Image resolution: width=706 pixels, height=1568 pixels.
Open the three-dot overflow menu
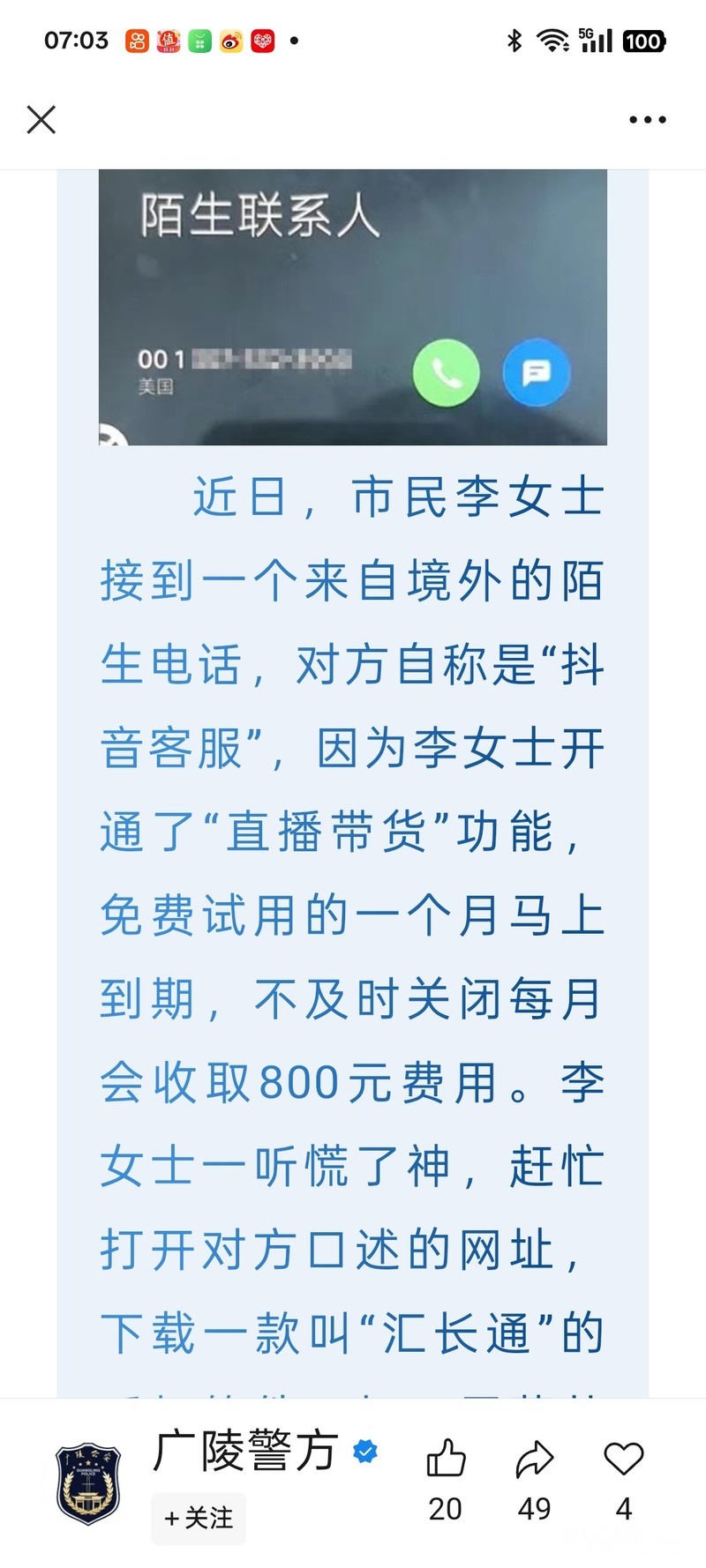pyautogui.click(x=647, y=119)
